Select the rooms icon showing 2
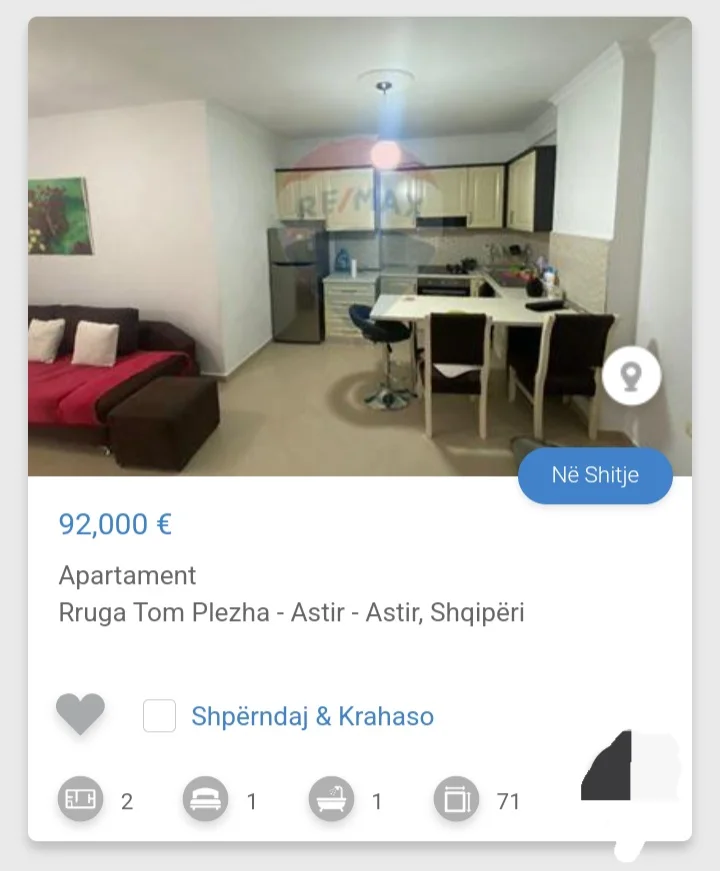This screenshot has height=871, width=720. coord(83,800)
